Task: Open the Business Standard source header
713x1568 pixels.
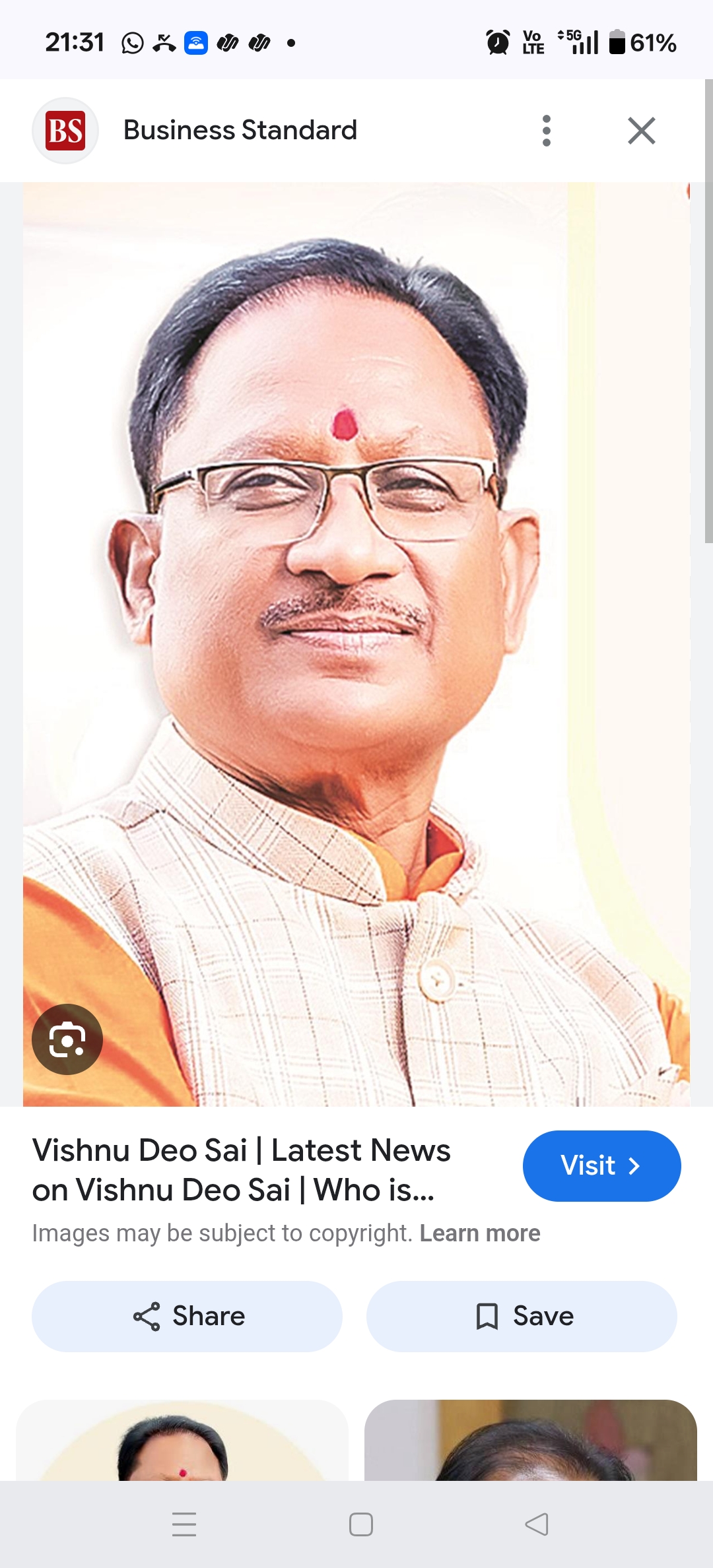Action: pyautogui.click(x=240, y=131)
